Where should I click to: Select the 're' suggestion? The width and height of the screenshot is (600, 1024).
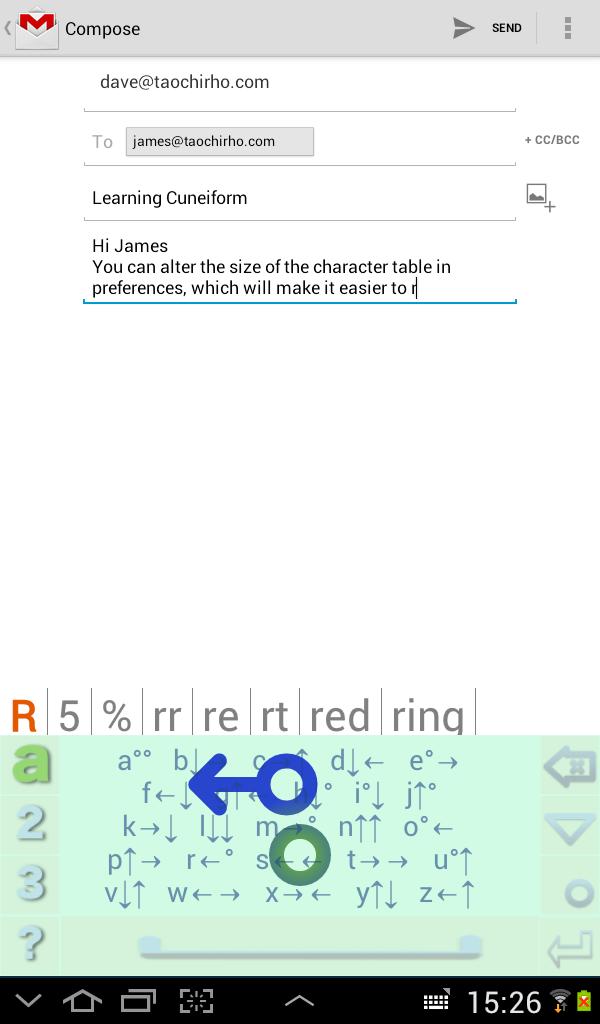click(221, 716)
